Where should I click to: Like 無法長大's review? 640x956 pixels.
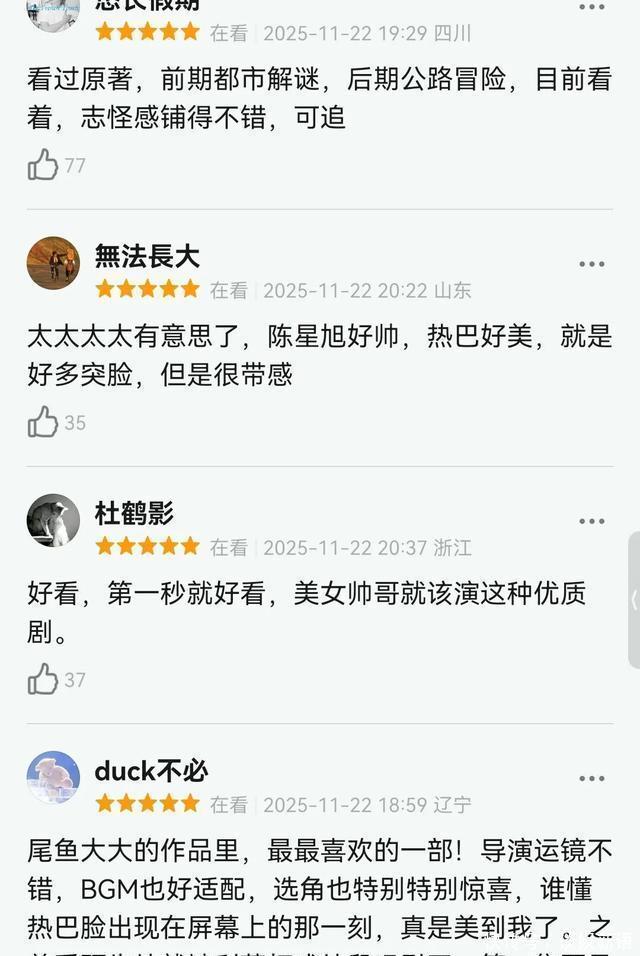point(43,422)
